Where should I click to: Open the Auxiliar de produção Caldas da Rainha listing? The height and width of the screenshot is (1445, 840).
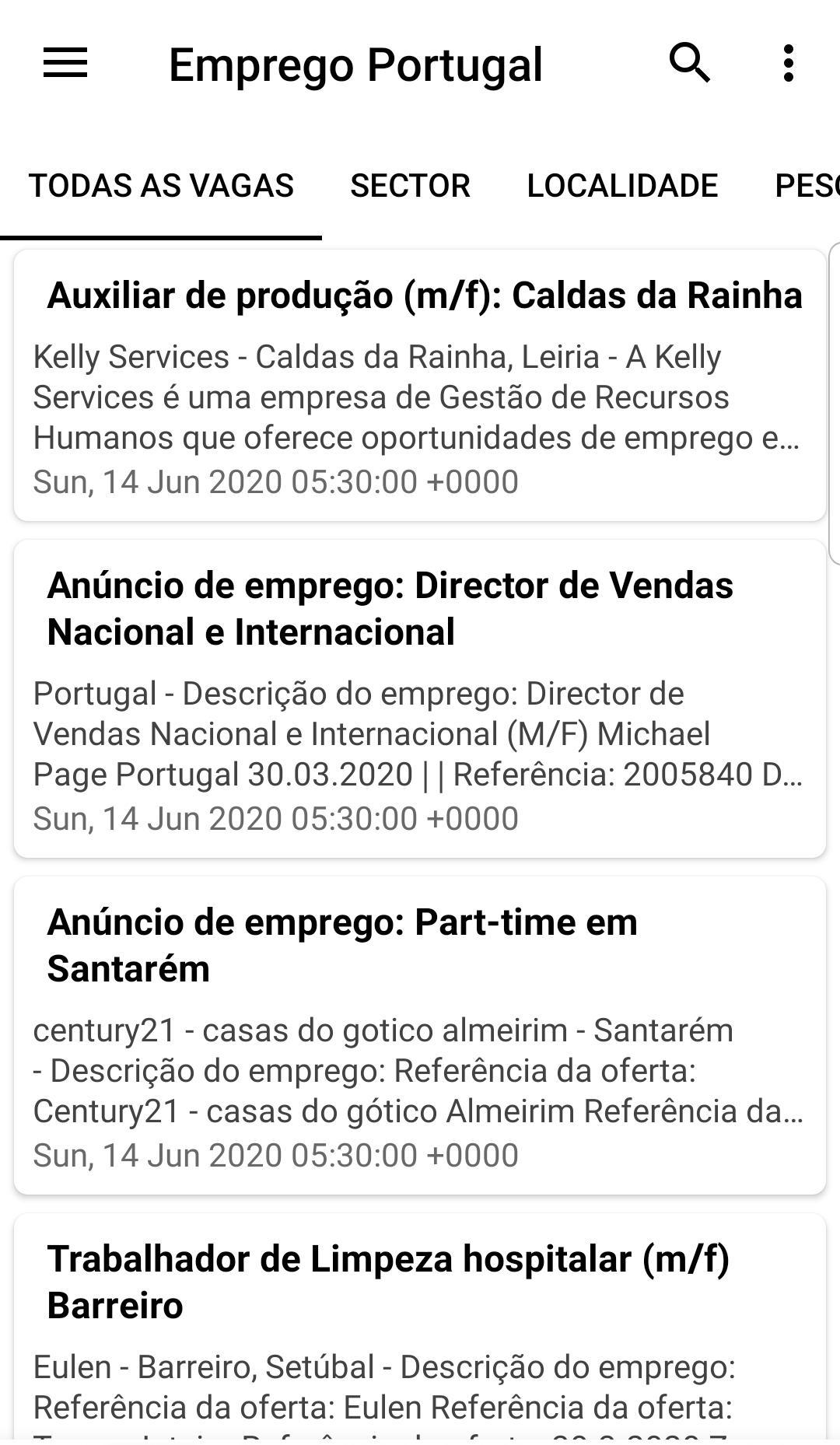[420, 385]
